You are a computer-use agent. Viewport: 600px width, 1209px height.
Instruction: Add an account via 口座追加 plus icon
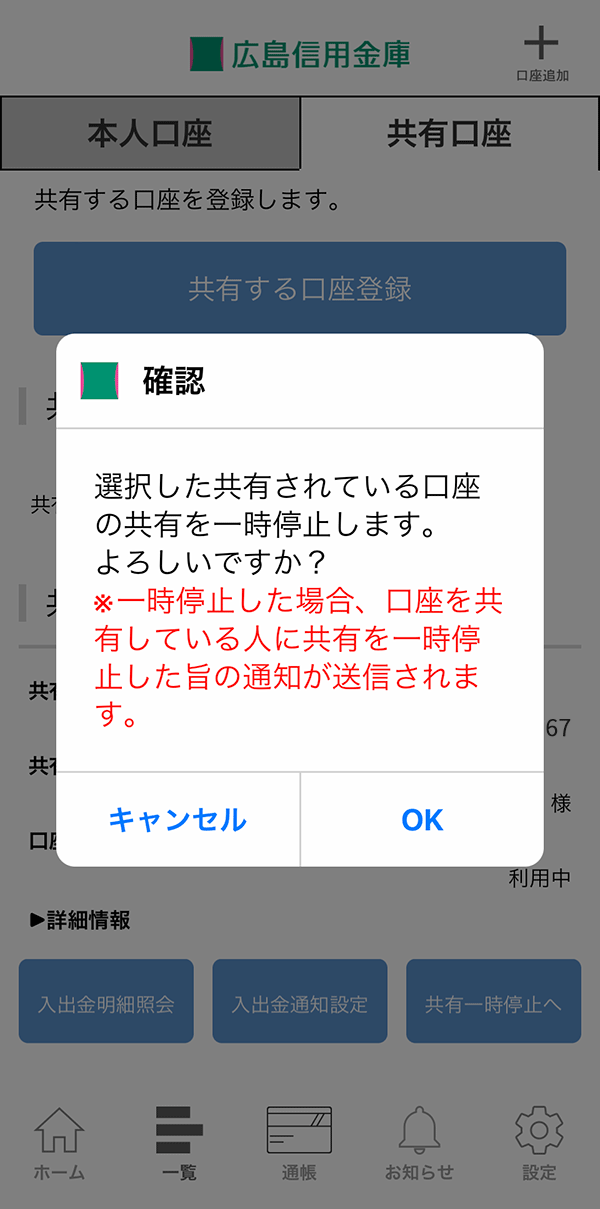tap(541, 53)
